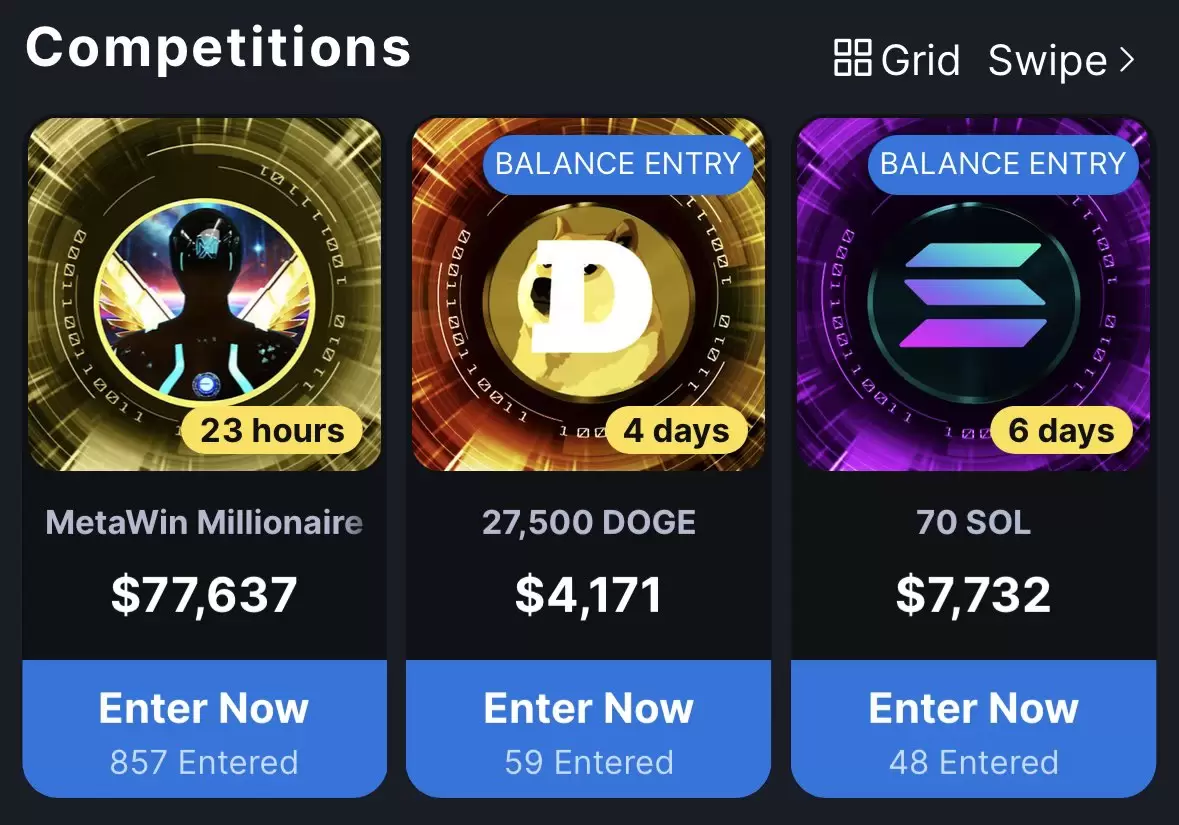Image resolution: width=1179 pixels, height=825 pixels.
Task: Enter Now for MetaWin Millionaire
Action: (204, 728)
